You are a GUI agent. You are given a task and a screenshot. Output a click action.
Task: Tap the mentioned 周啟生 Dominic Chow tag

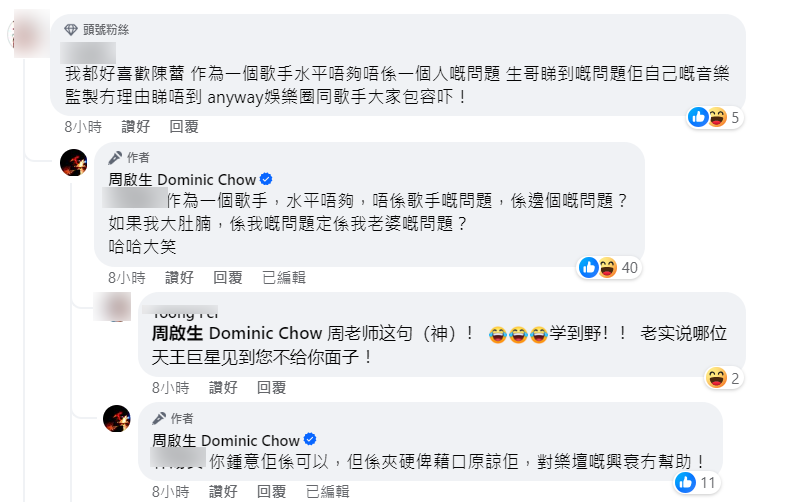[238, 333]
